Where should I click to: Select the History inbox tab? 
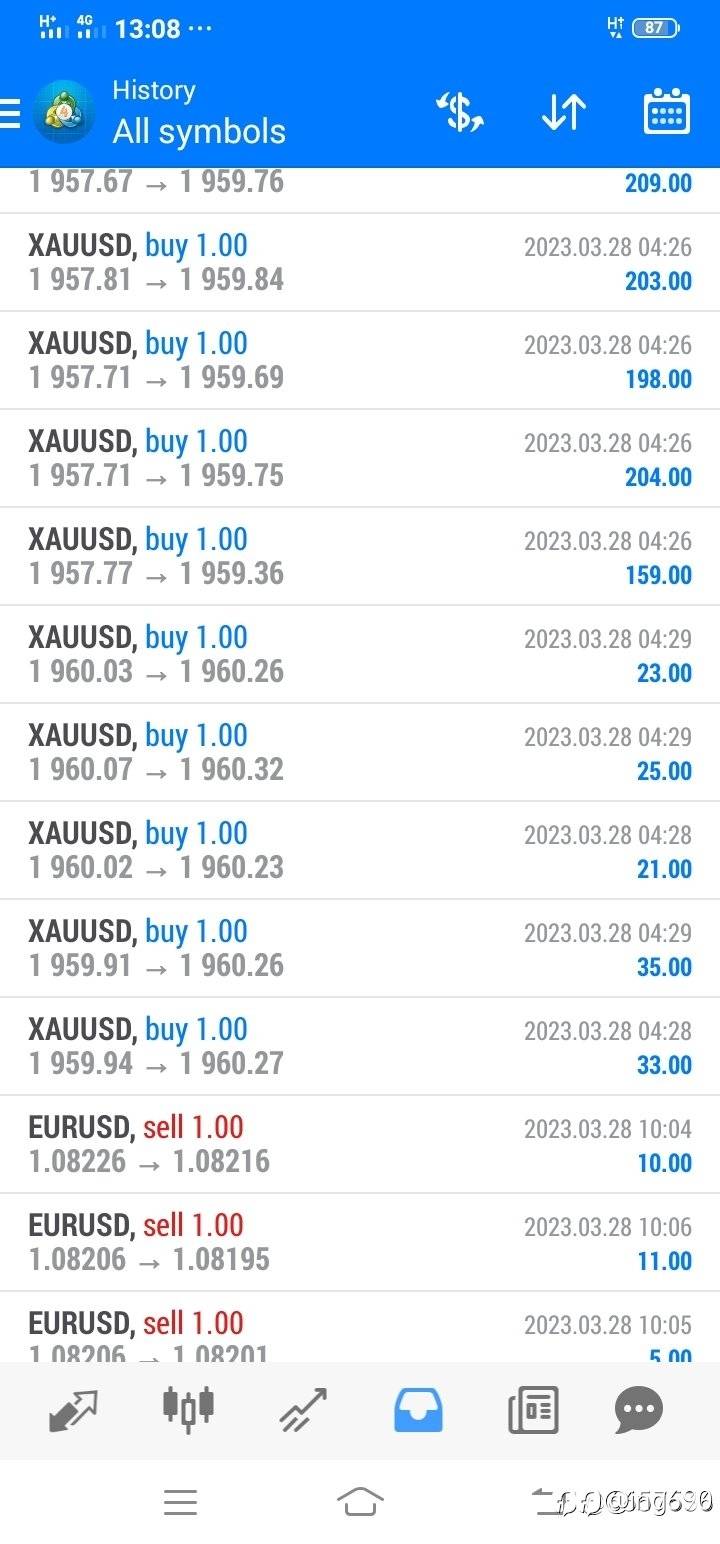418,1410
